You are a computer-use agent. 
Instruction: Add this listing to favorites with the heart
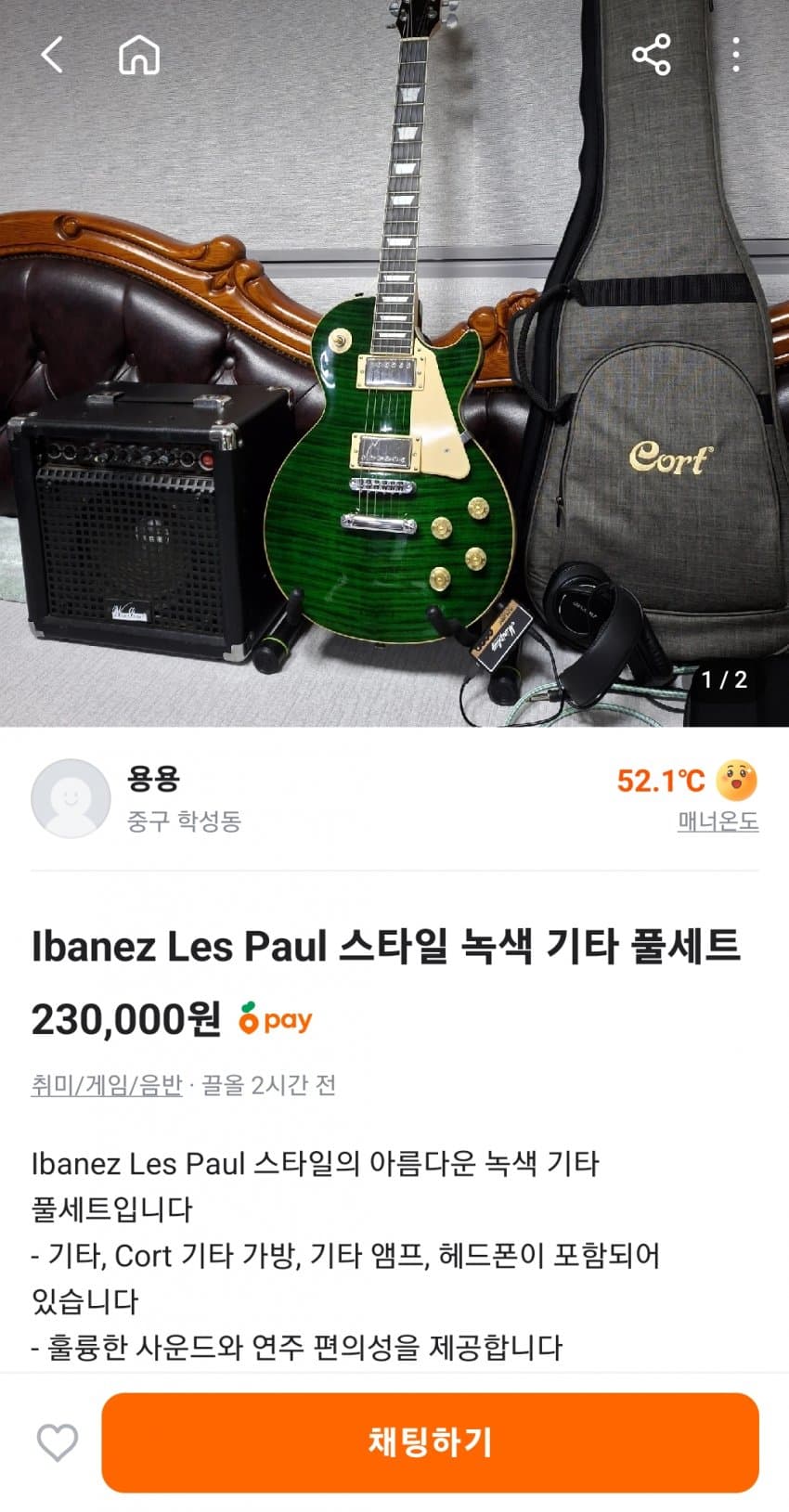(58, 1442)
